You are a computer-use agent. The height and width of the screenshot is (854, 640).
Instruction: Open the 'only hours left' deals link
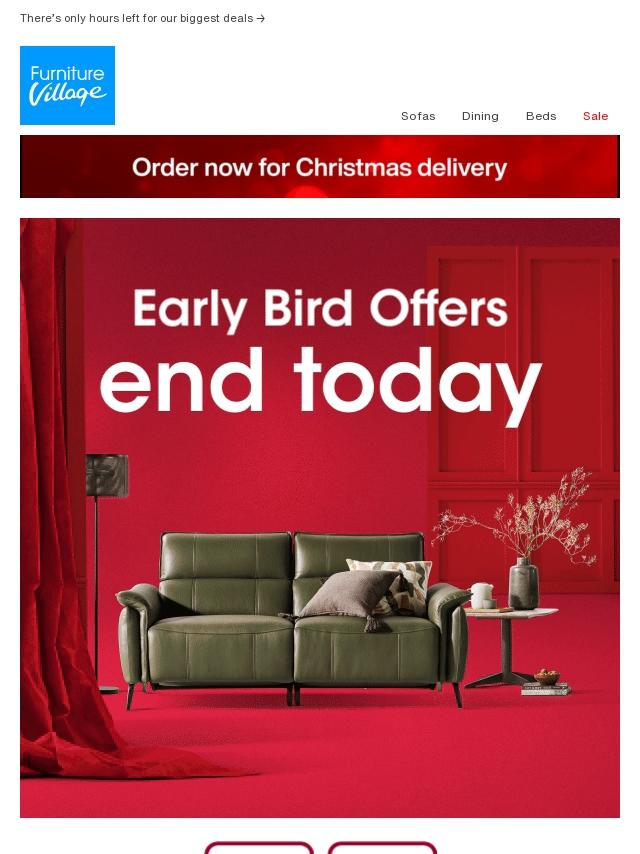(142, 19)
